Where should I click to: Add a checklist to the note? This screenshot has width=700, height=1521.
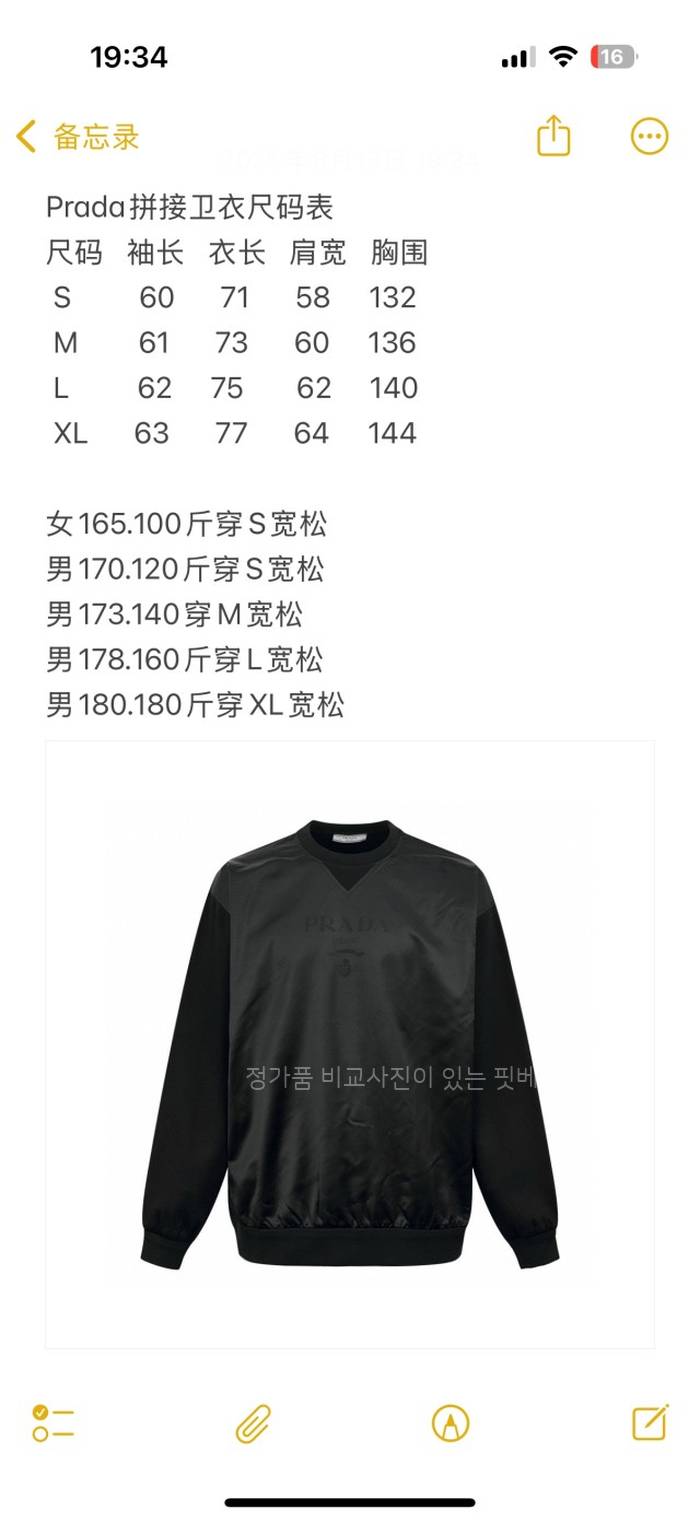[x=54, y=1422]
